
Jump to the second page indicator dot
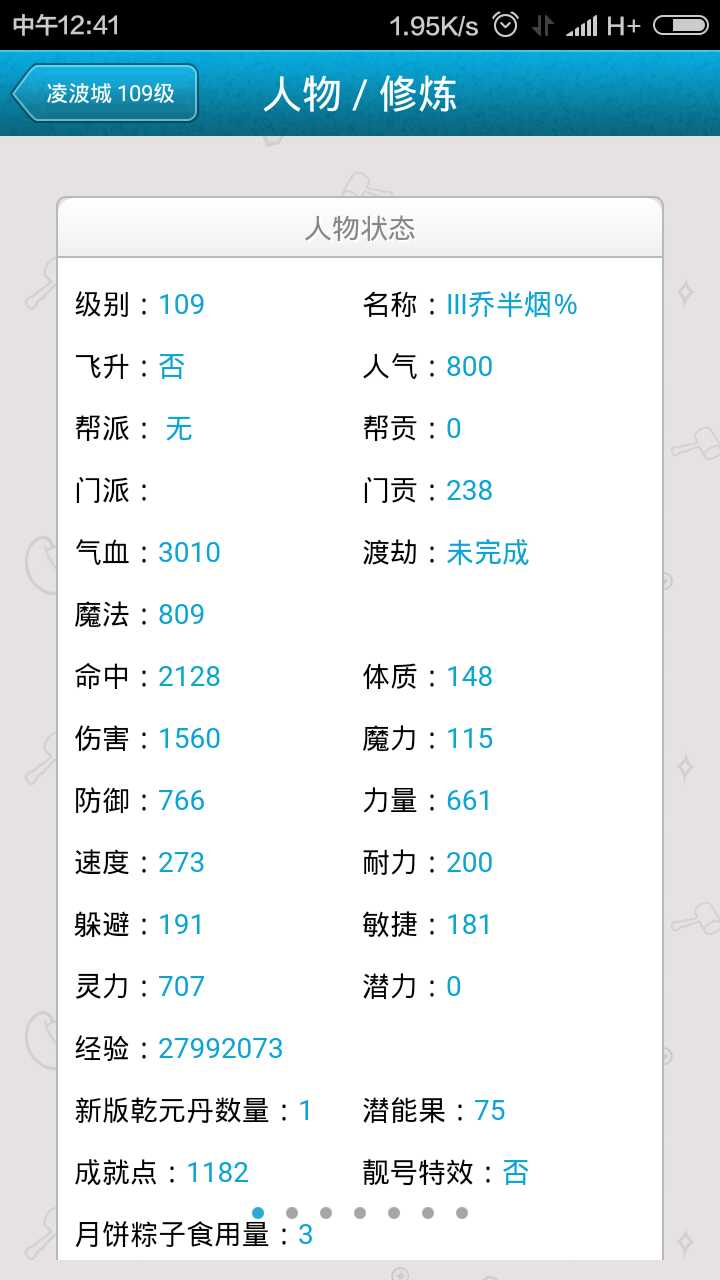coord(292,1213)
